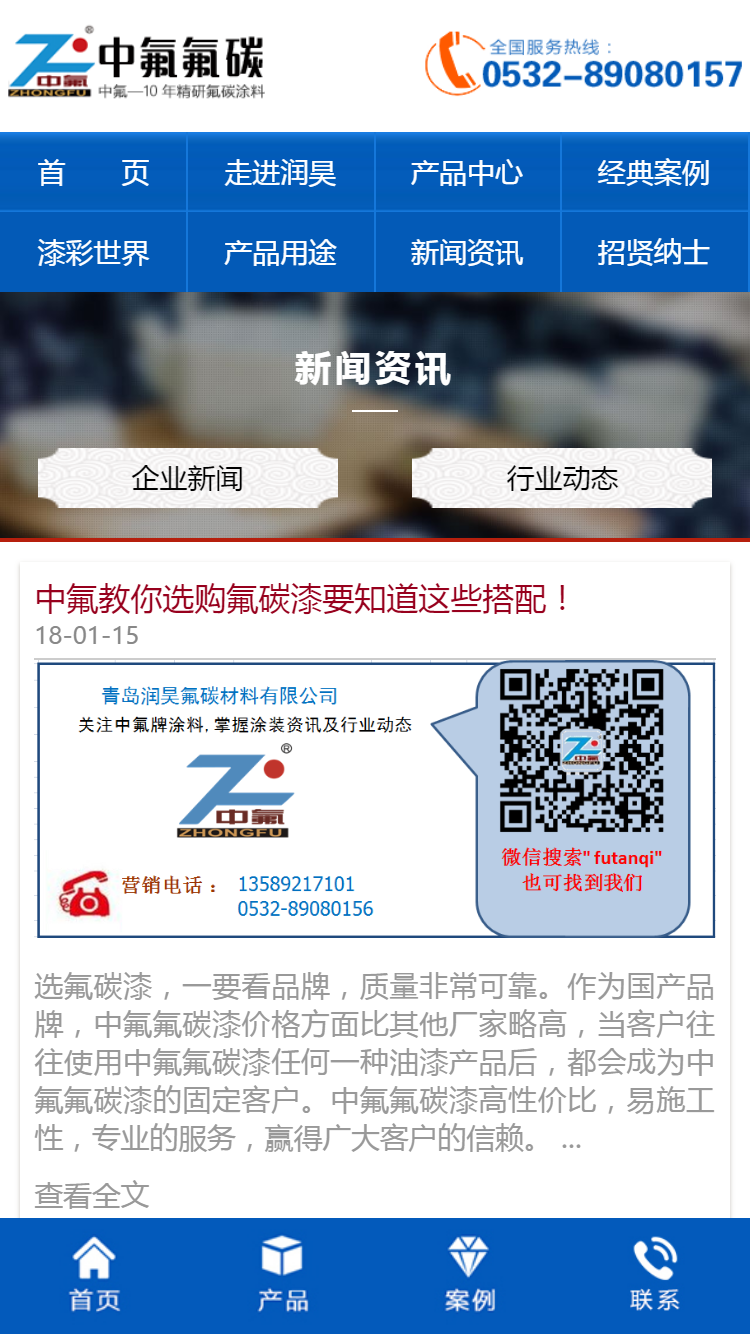Click the 中氟氟碳 company logo top left
This screenshot has width=750, height=1334.
(x=140, y=62)
